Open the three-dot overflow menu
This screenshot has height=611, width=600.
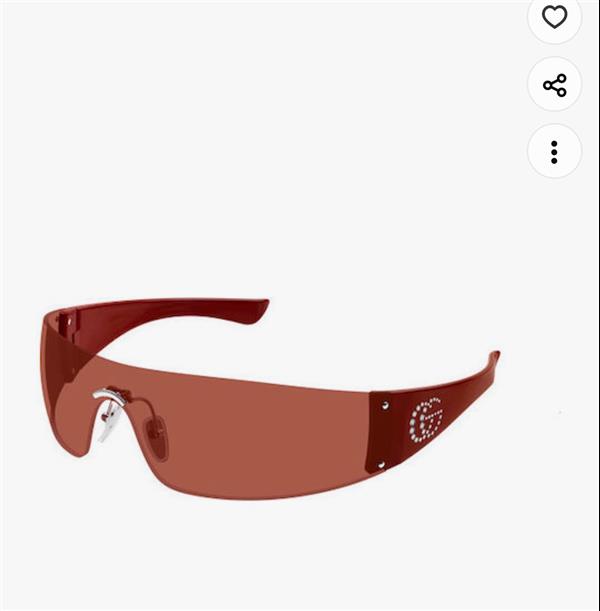click(x=554, y=152)
